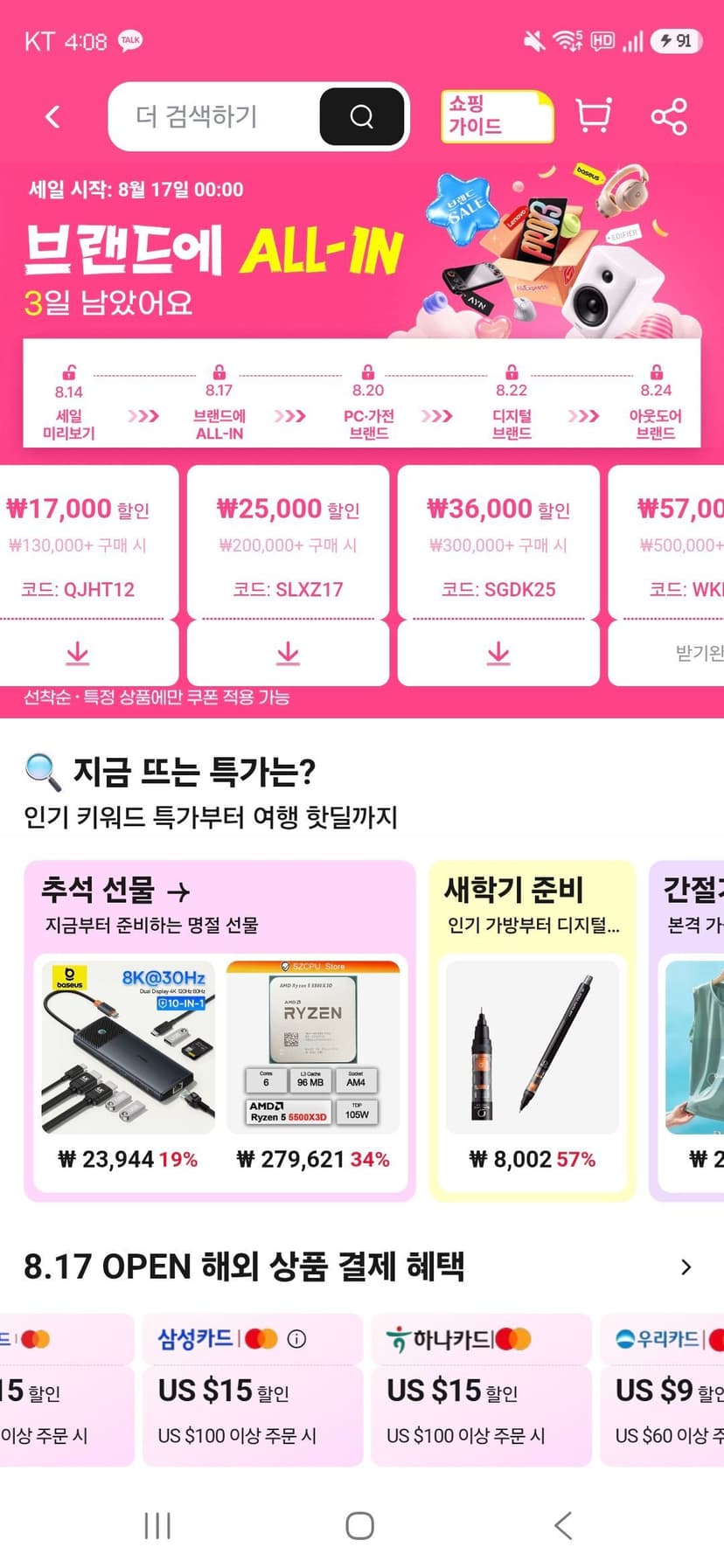Select the 8.17 브랜드에 ALL-IN stage

point(219,402)
